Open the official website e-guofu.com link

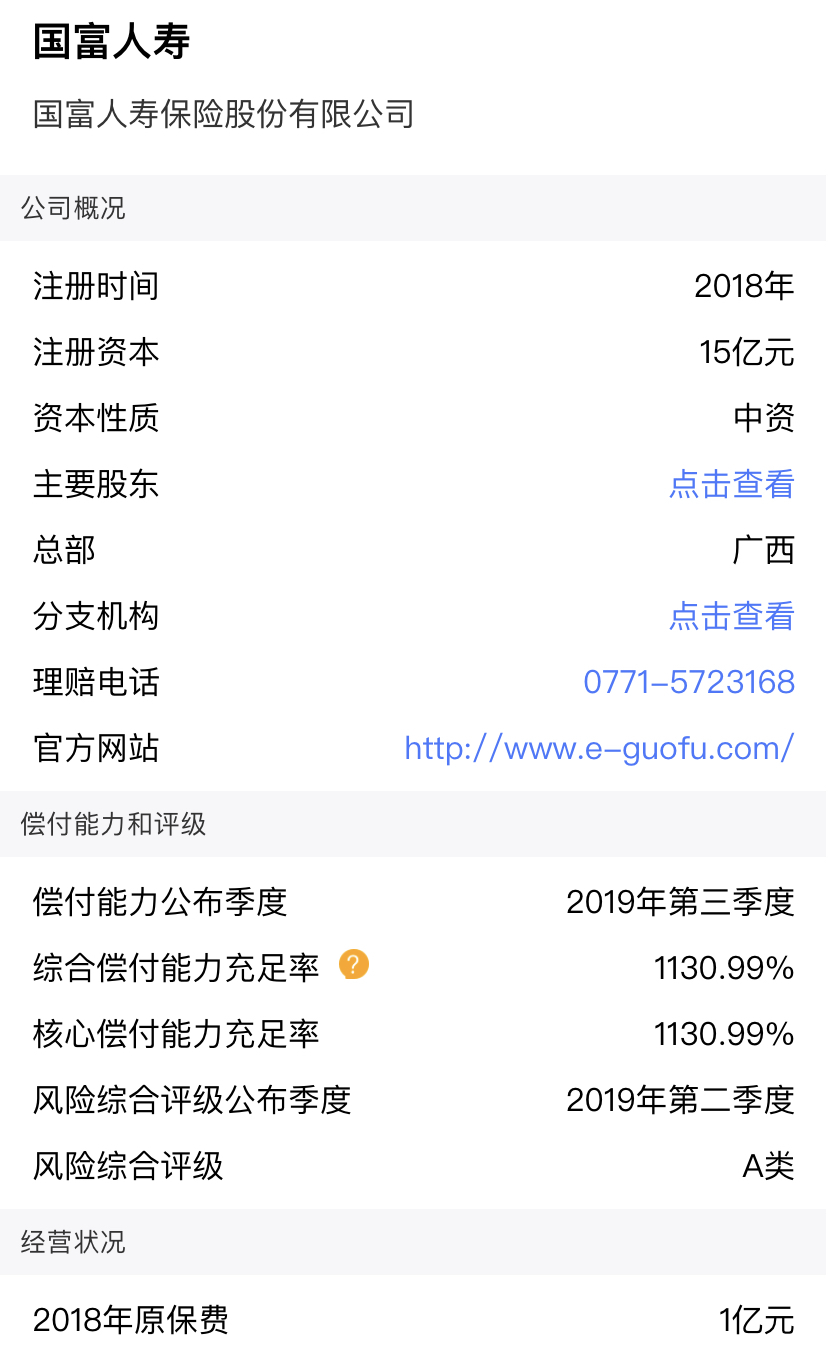599,748
